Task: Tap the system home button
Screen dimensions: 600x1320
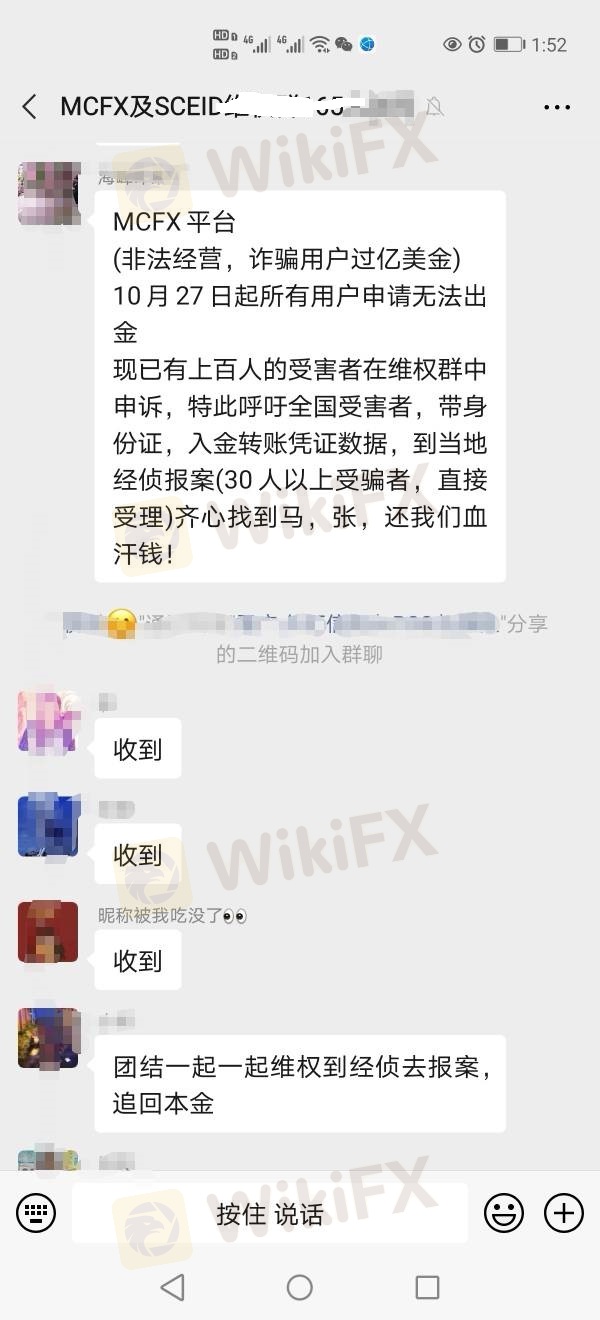Action: [300, 1287]
